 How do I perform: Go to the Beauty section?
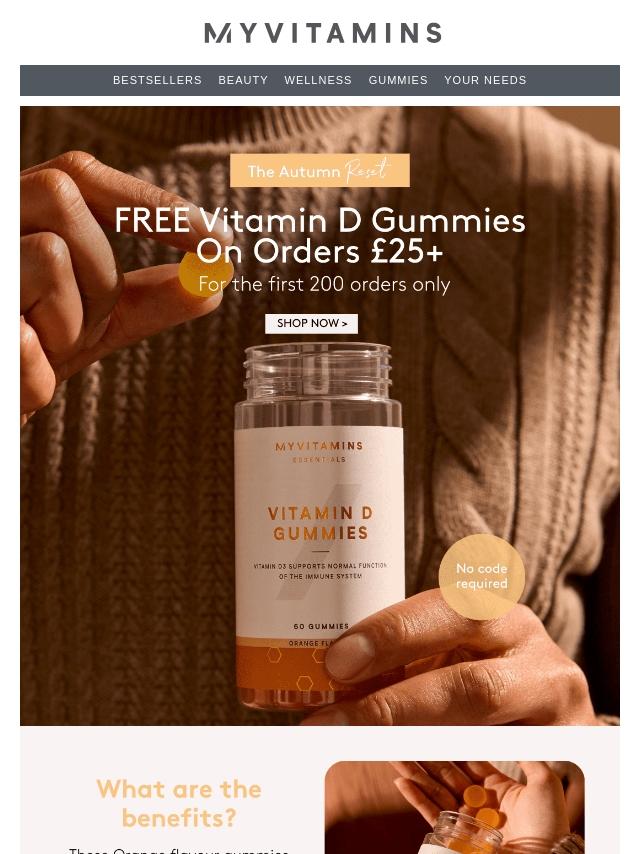[243, 80]
